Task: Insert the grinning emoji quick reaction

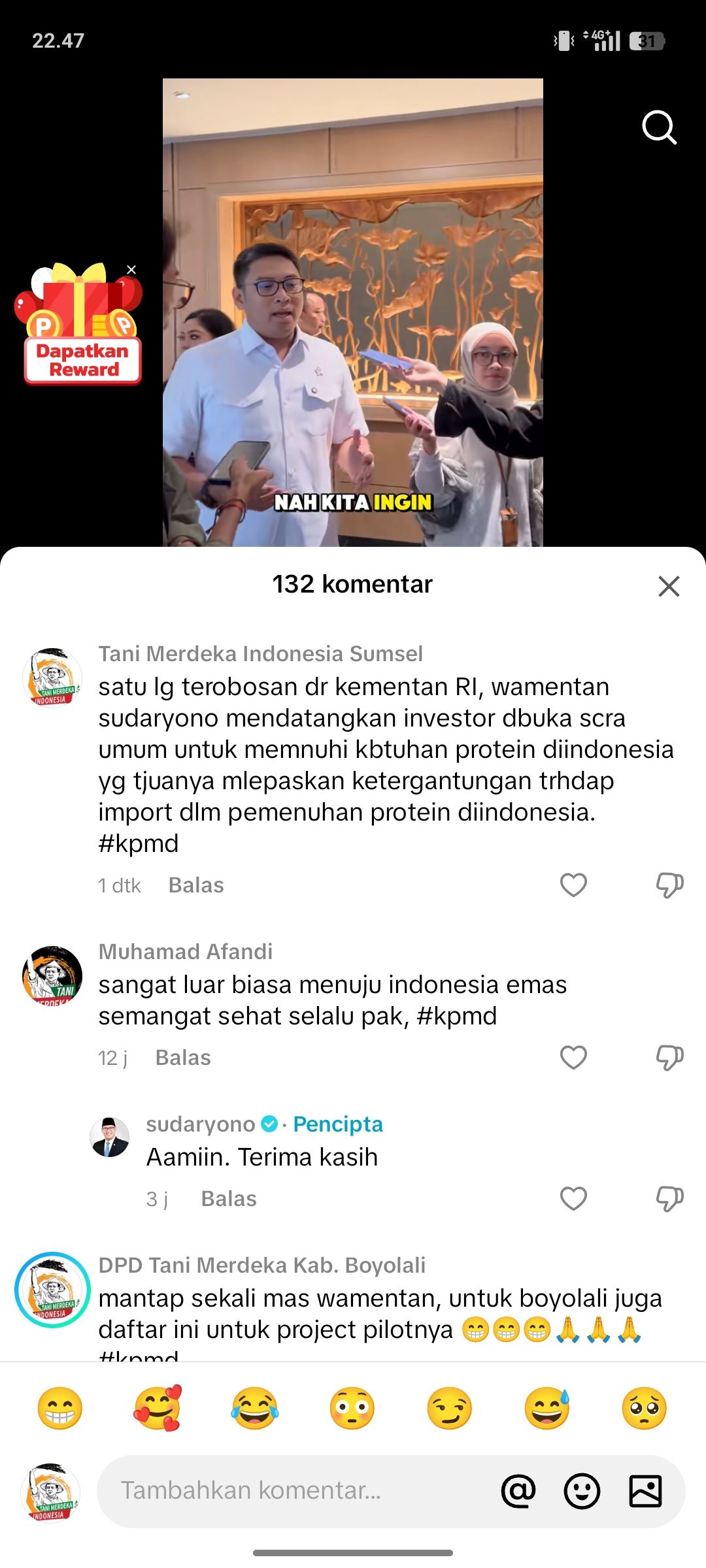Action: coord(60,1408)
